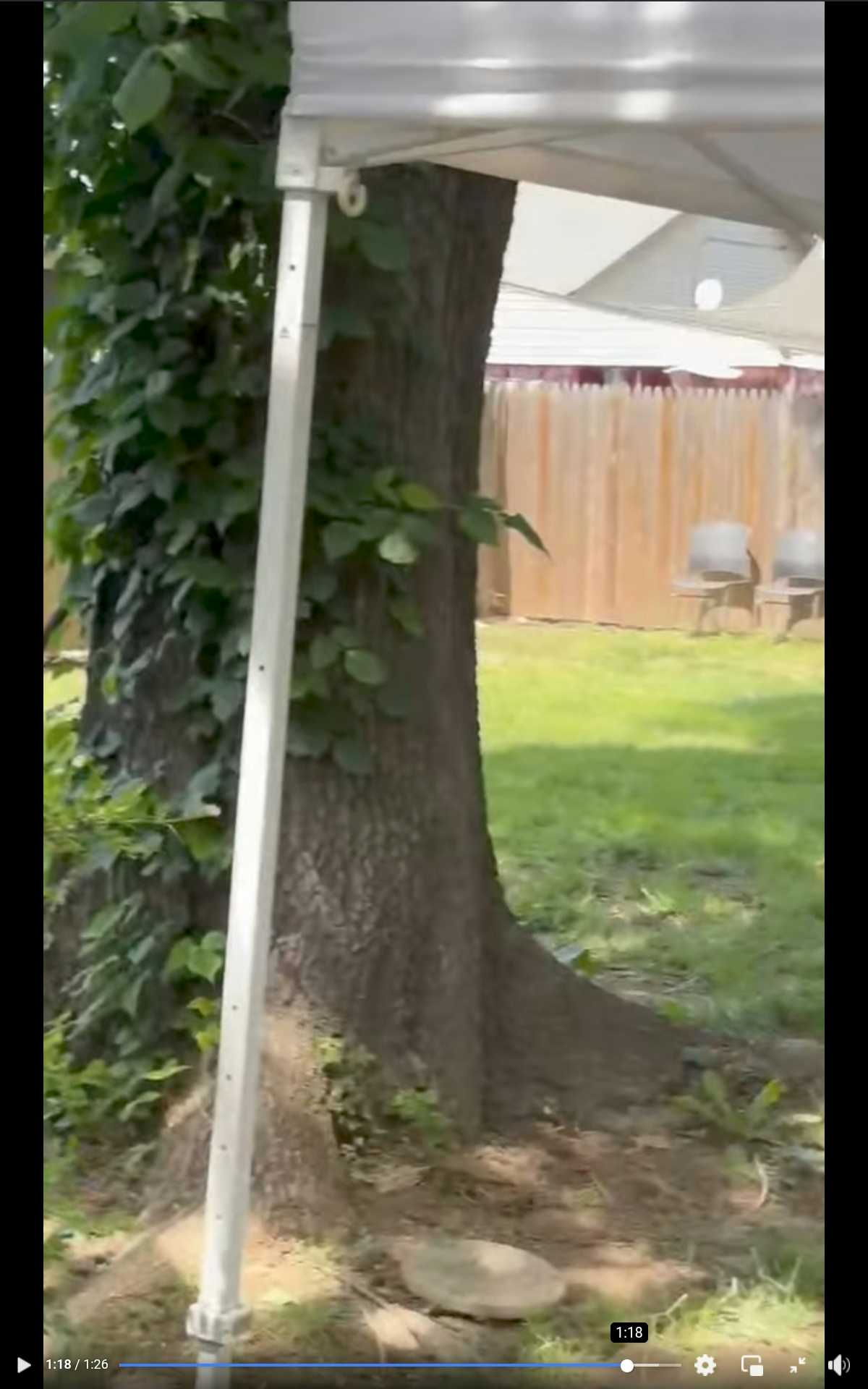This screenshot has width=868, height=1389.
Task: Mute the video volume
Action: point(838,1365)
